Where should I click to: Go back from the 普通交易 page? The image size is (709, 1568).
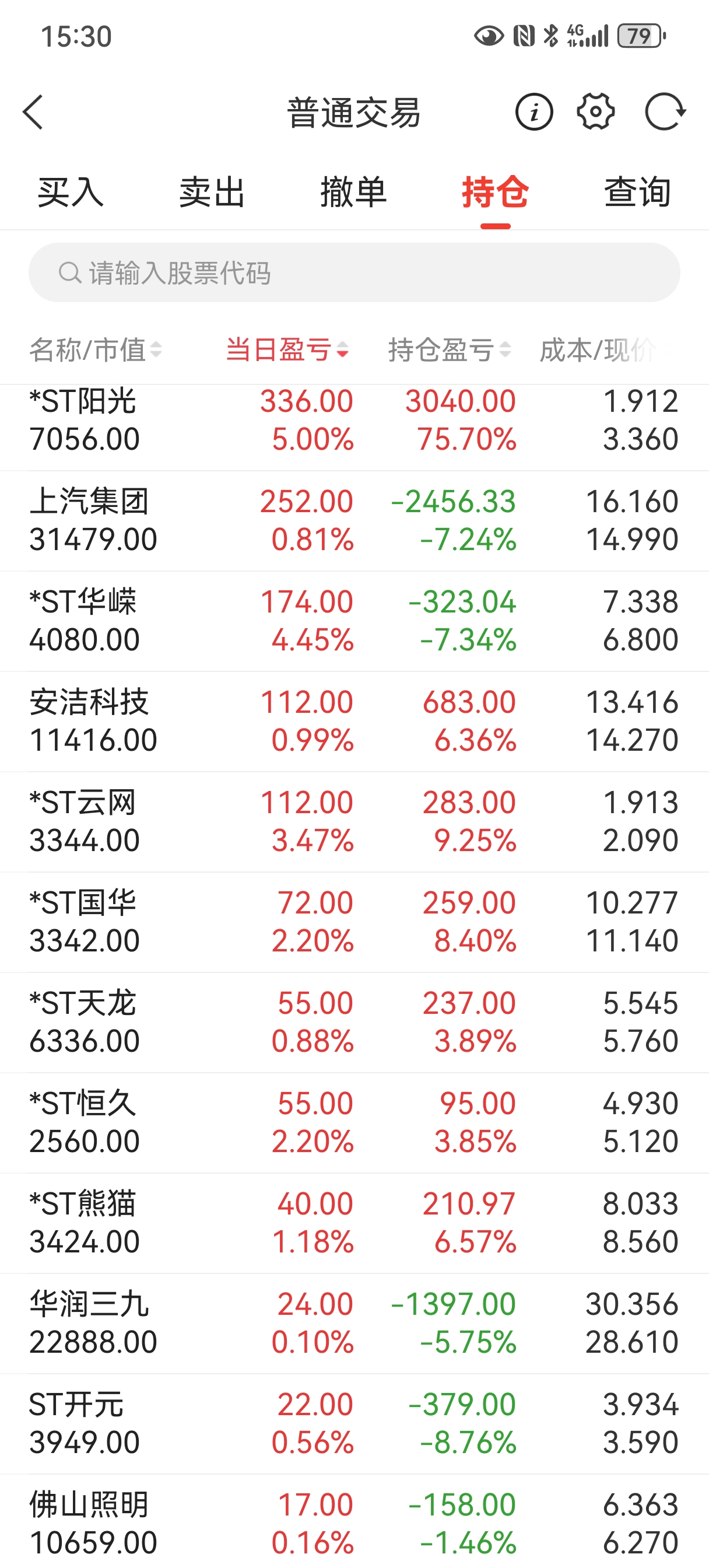pyautogui.click(x=33, y=113)
